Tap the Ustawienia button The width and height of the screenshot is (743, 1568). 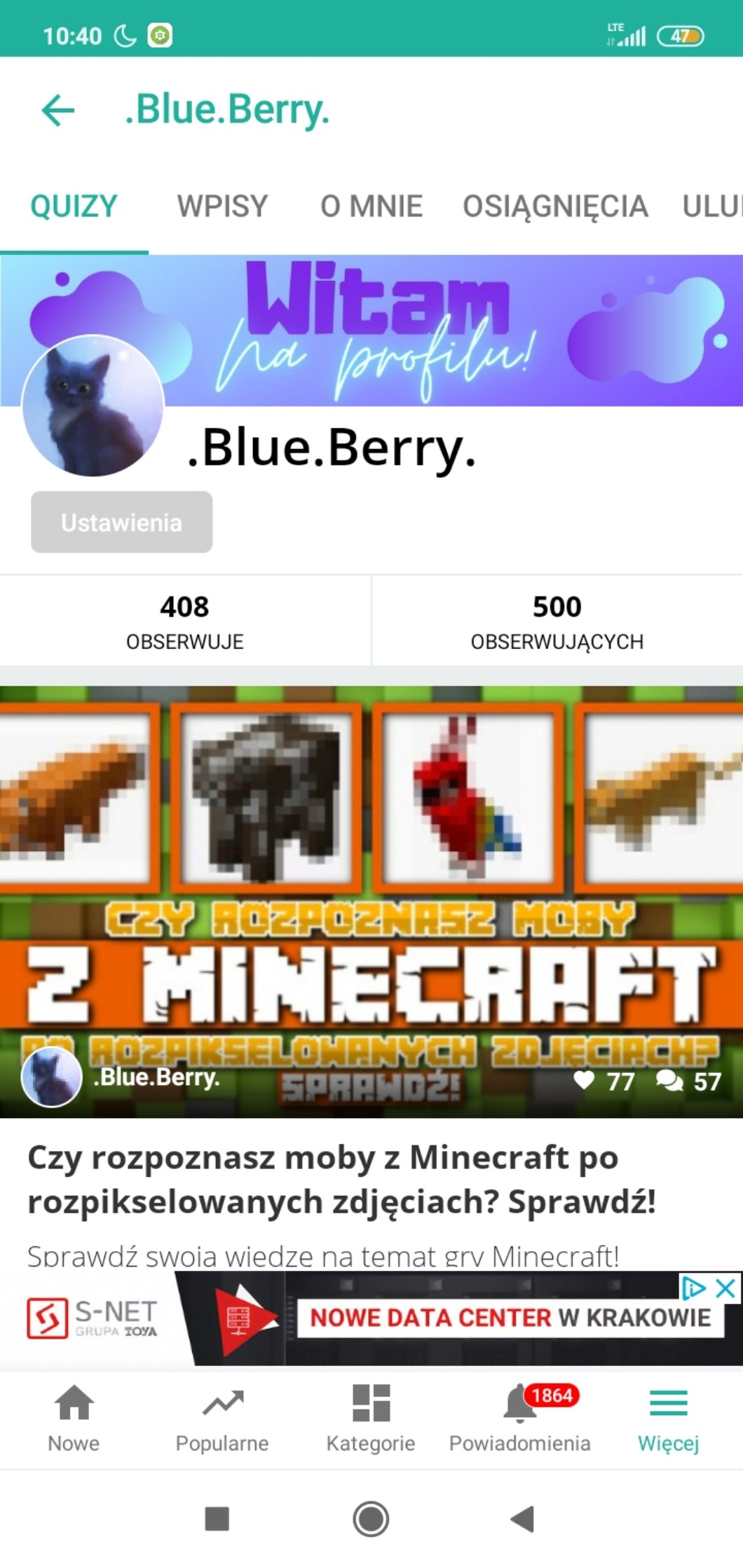[x=121, y=522]
